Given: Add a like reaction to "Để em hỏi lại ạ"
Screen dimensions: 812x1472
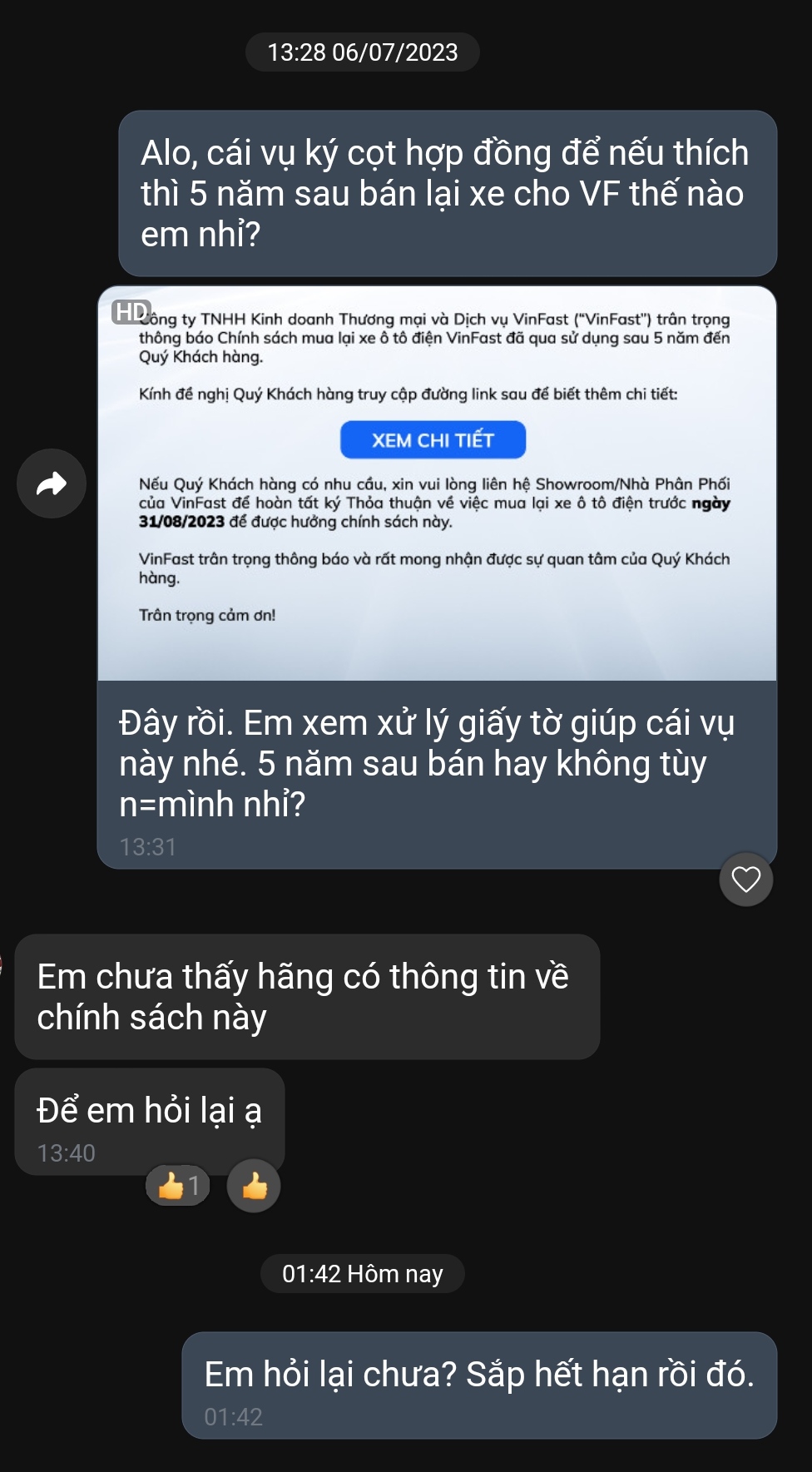Looking at the screenshot, I should tap(254, 1185).
